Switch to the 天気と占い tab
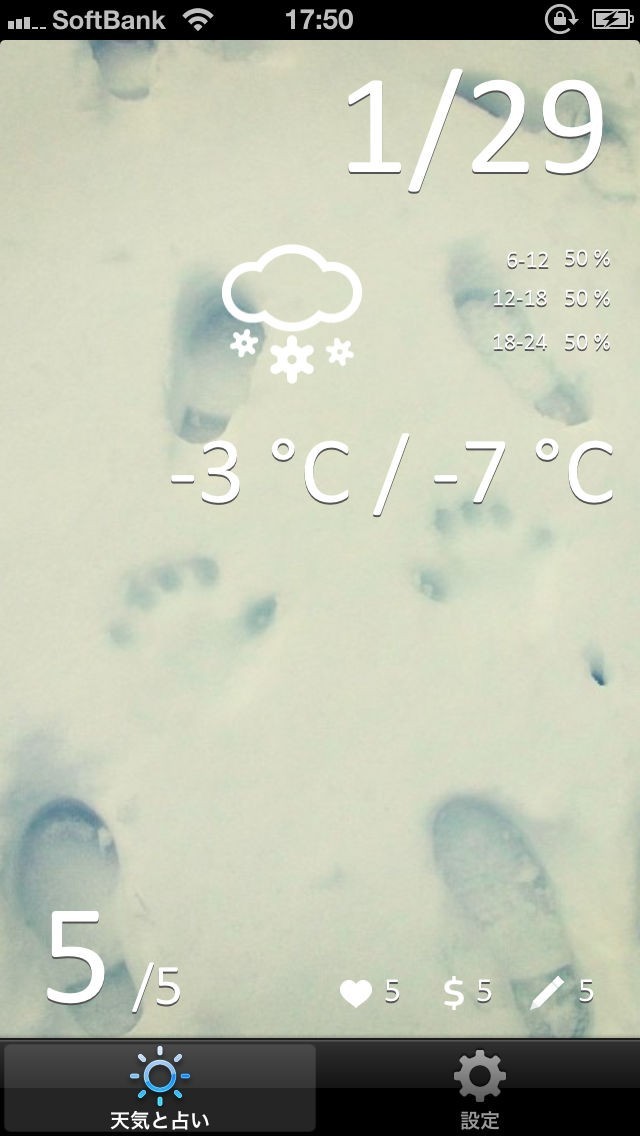 coord(160,1087)
